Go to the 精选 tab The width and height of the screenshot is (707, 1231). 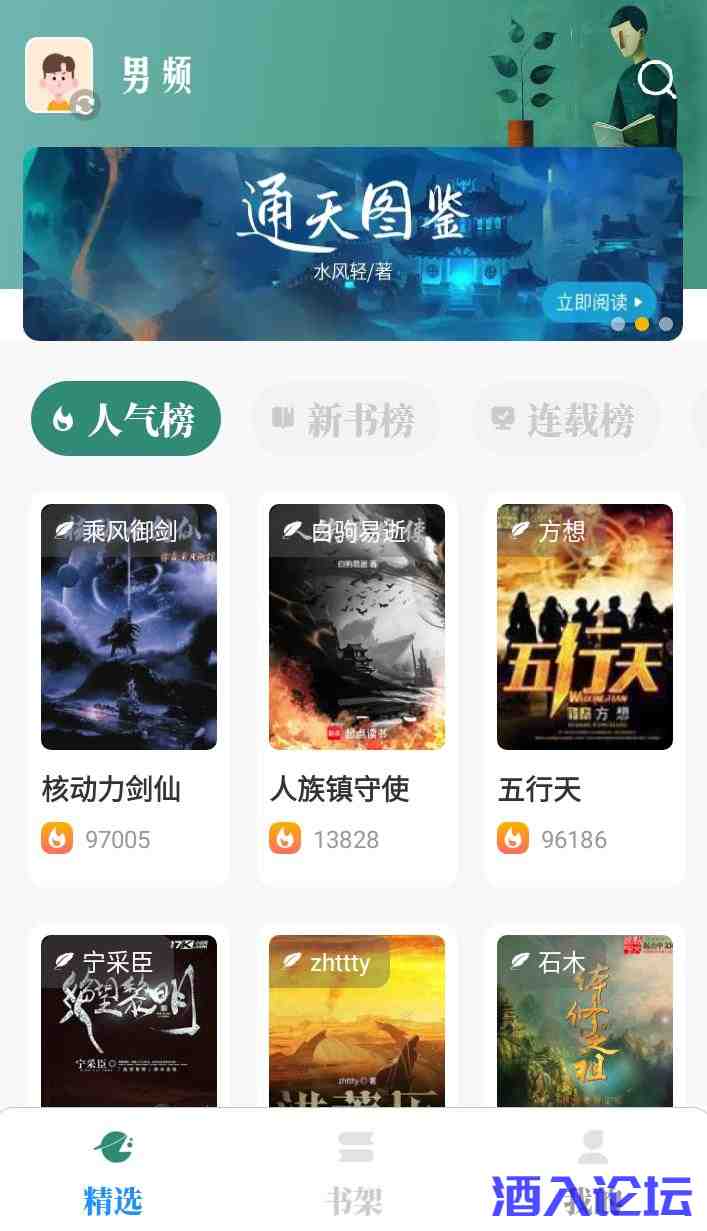click(x=113, y=1170)
